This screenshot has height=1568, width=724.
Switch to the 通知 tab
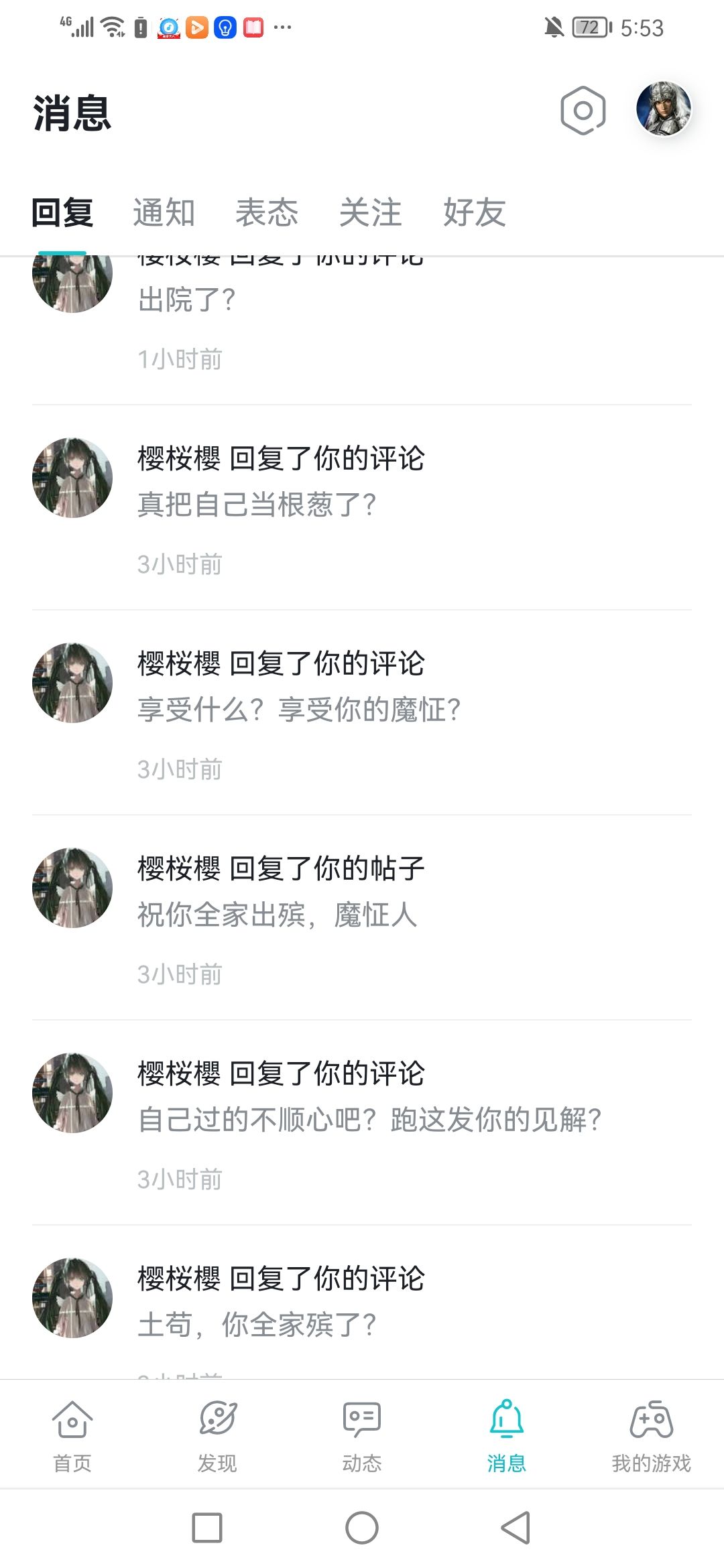pos(164,213)
